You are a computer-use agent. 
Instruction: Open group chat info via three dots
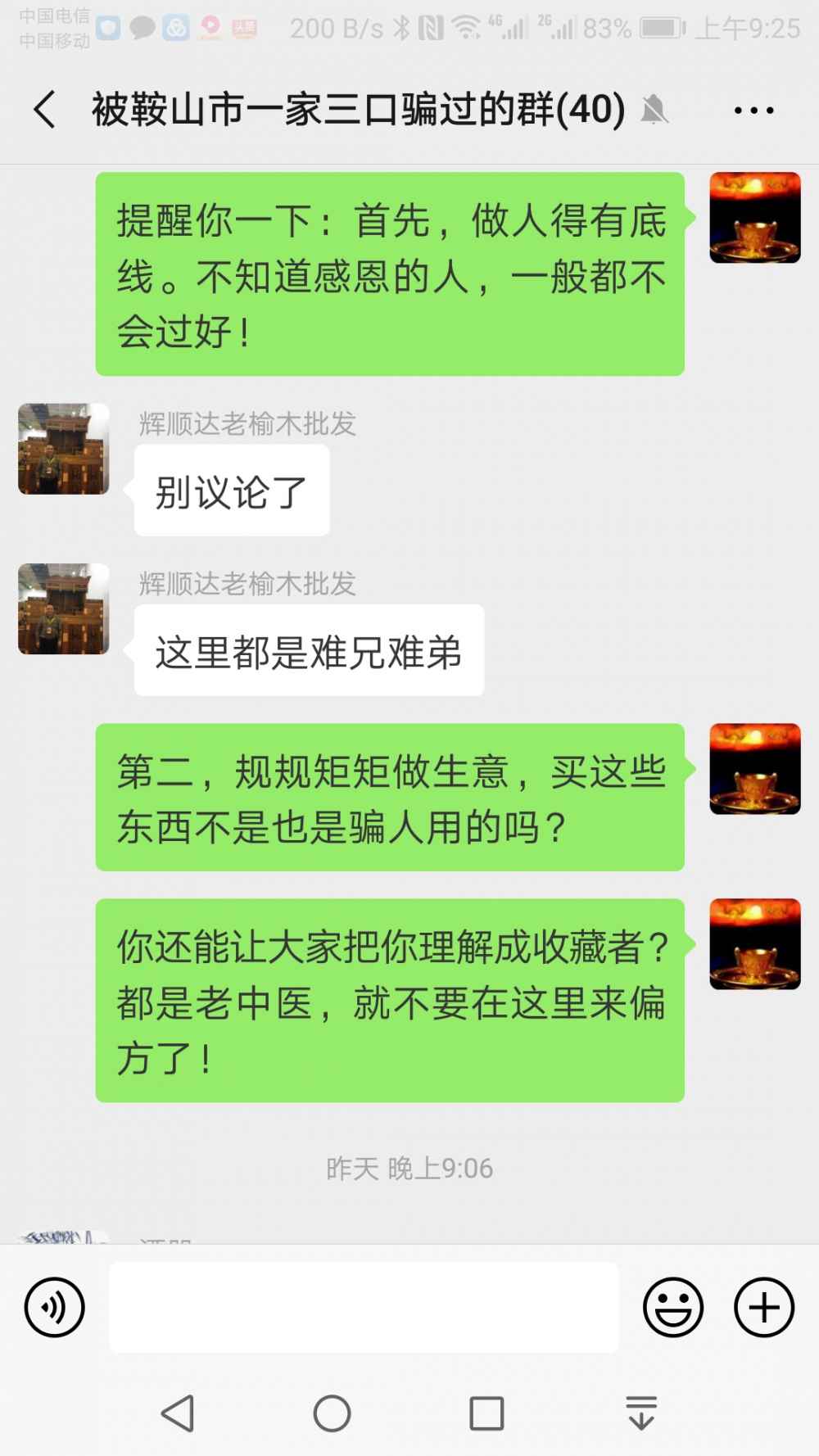pos(753,110)
